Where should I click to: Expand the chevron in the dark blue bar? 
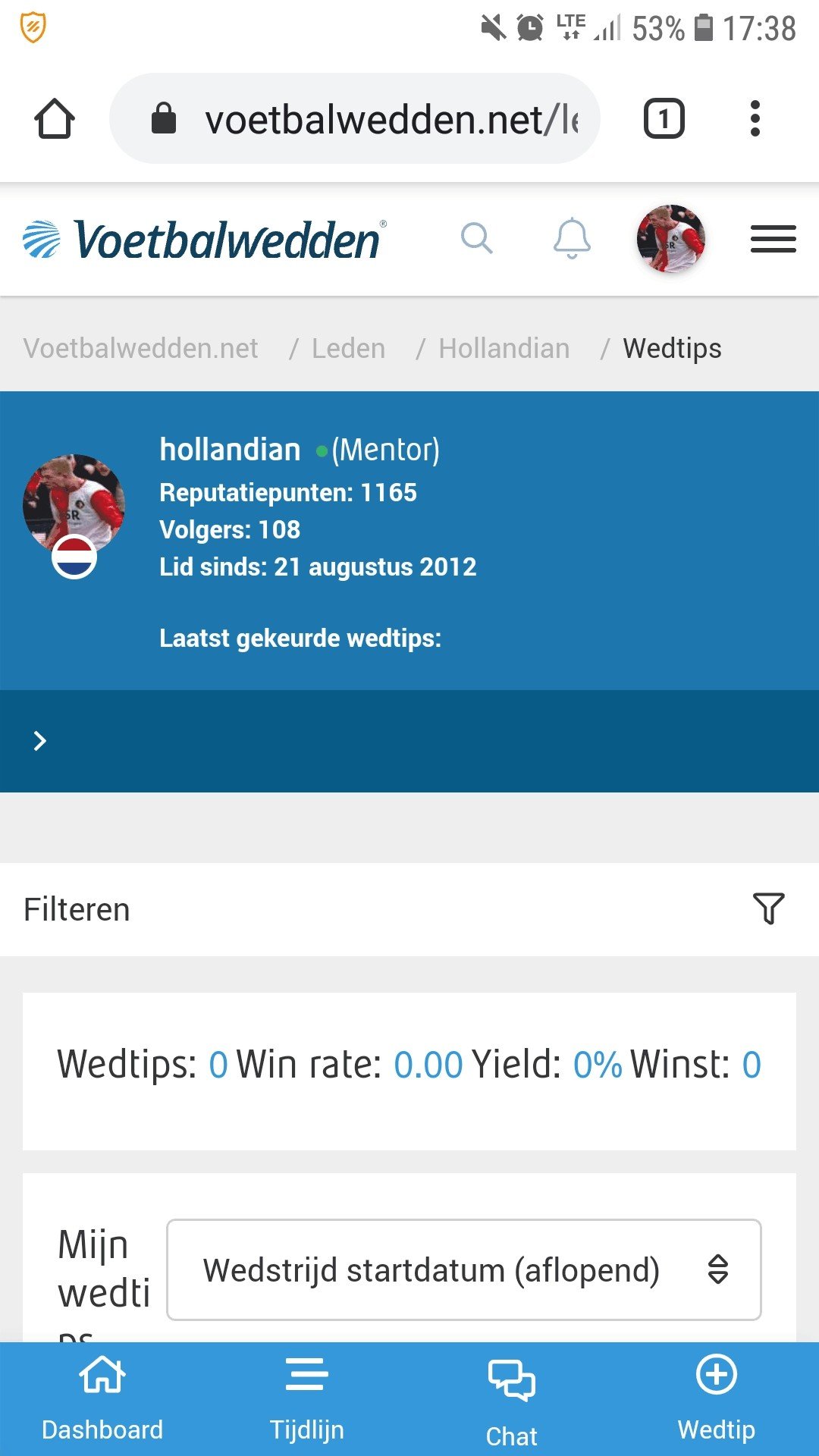[40, 741]
